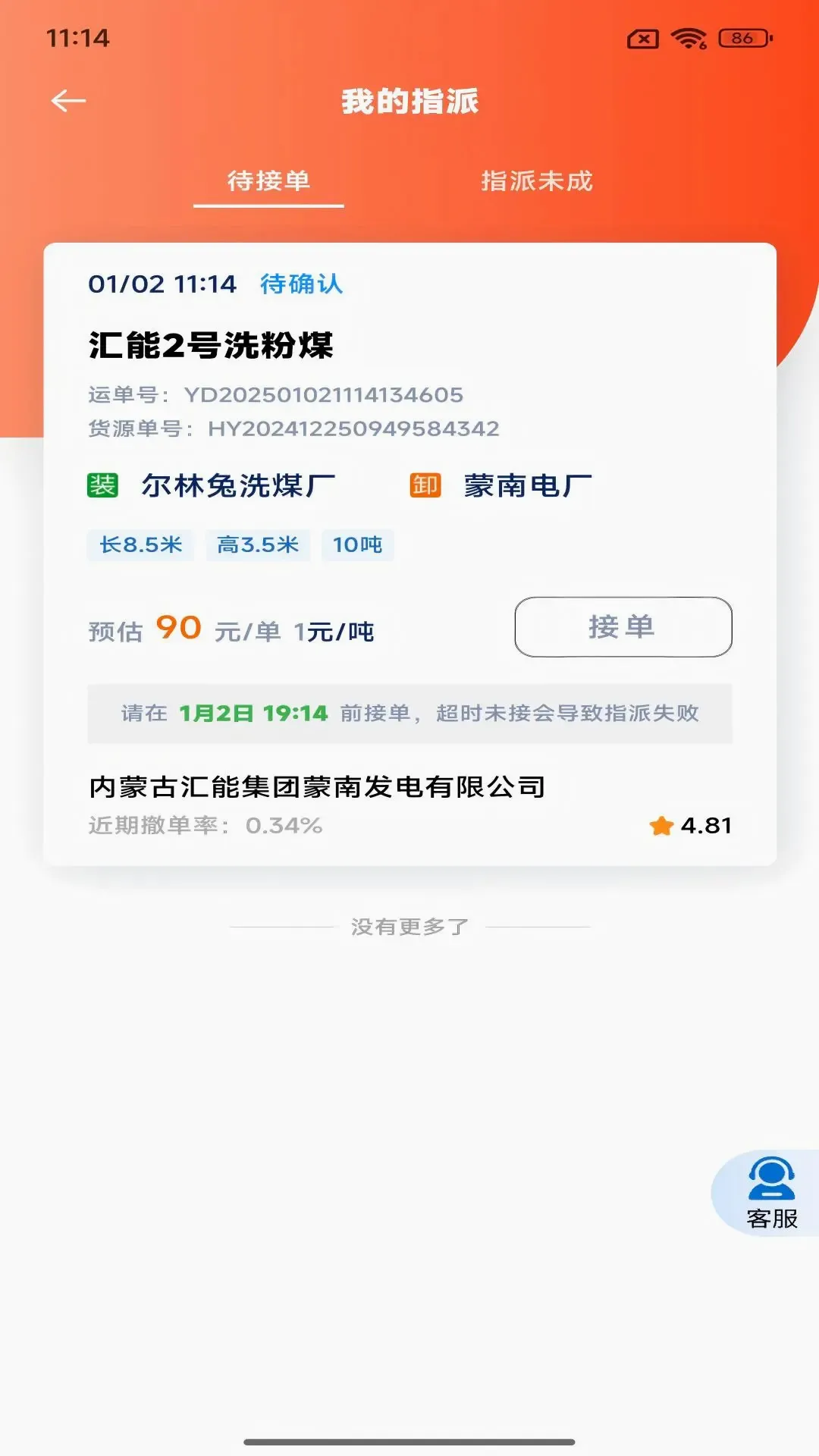The height and width of the screenshot is (1456, 819).
Task: Switch to the 指派未成 tab
Action: coord(537,181)
